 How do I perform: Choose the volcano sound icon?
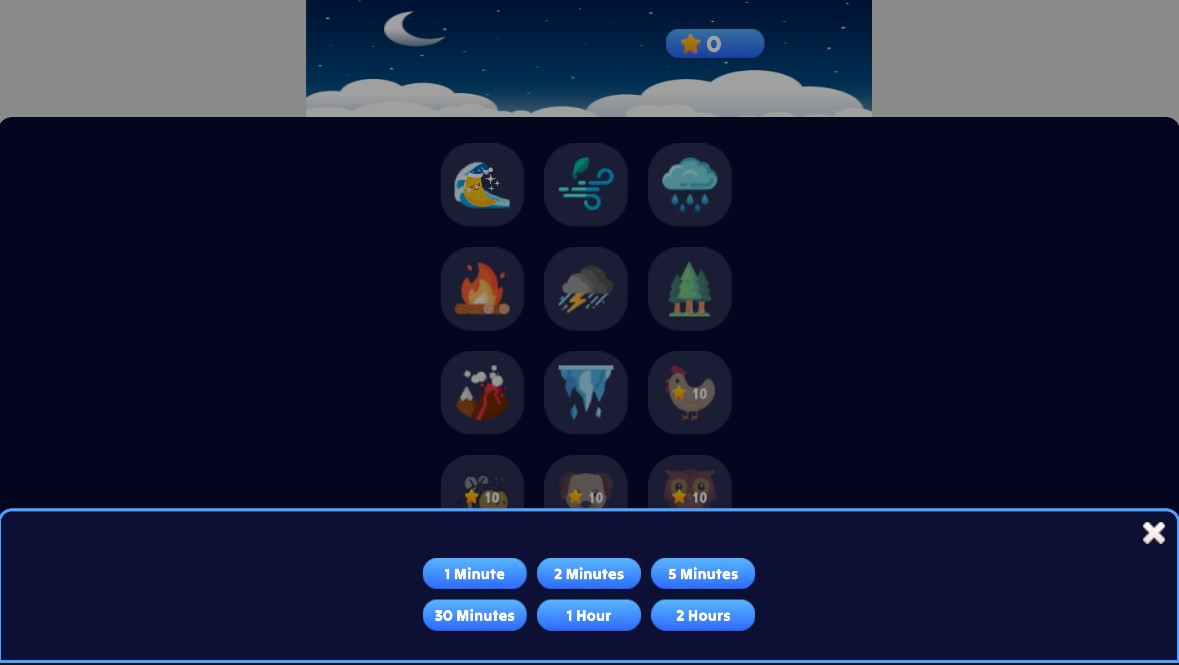coord(482,393)
